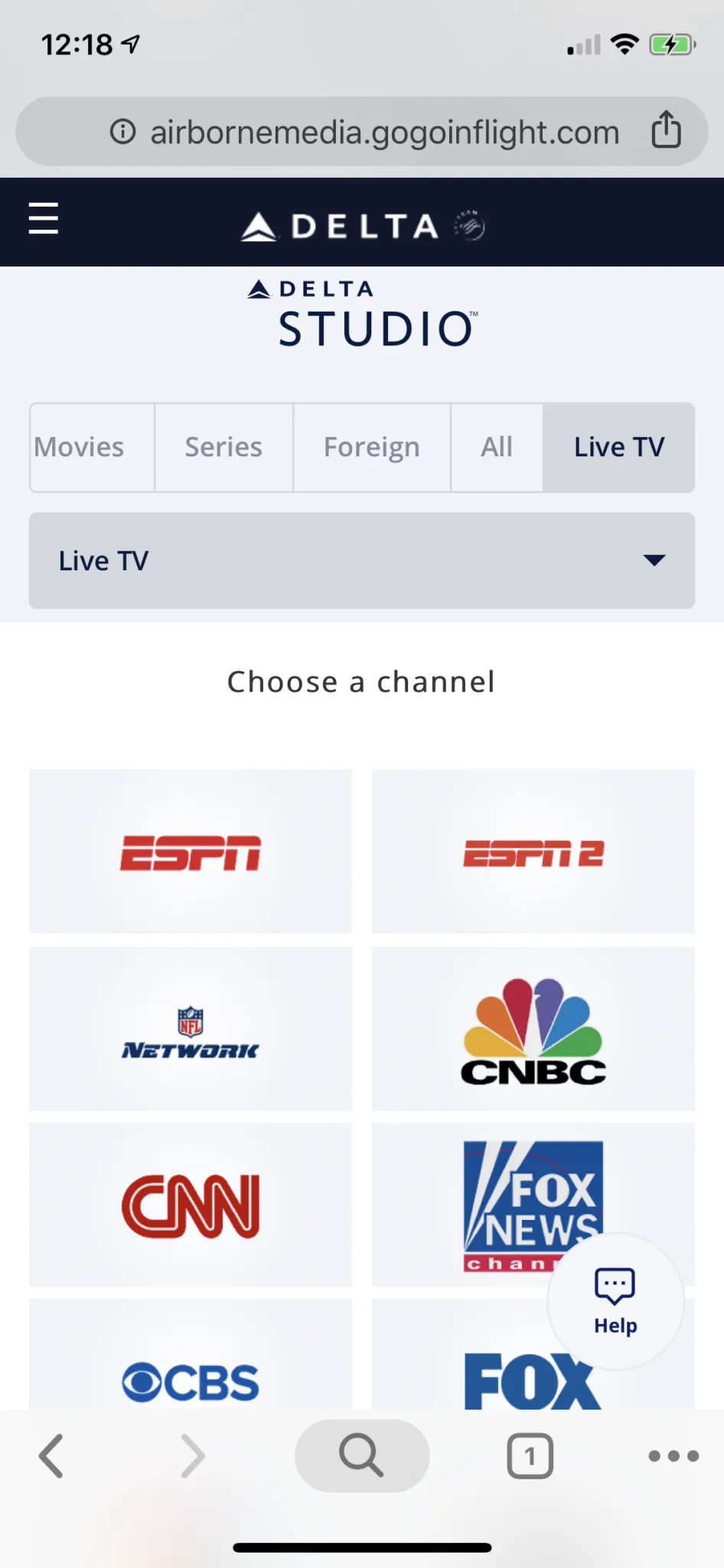724x1568 pixels.
Task: Open the browser more options menu
Action: [673, 1455]
